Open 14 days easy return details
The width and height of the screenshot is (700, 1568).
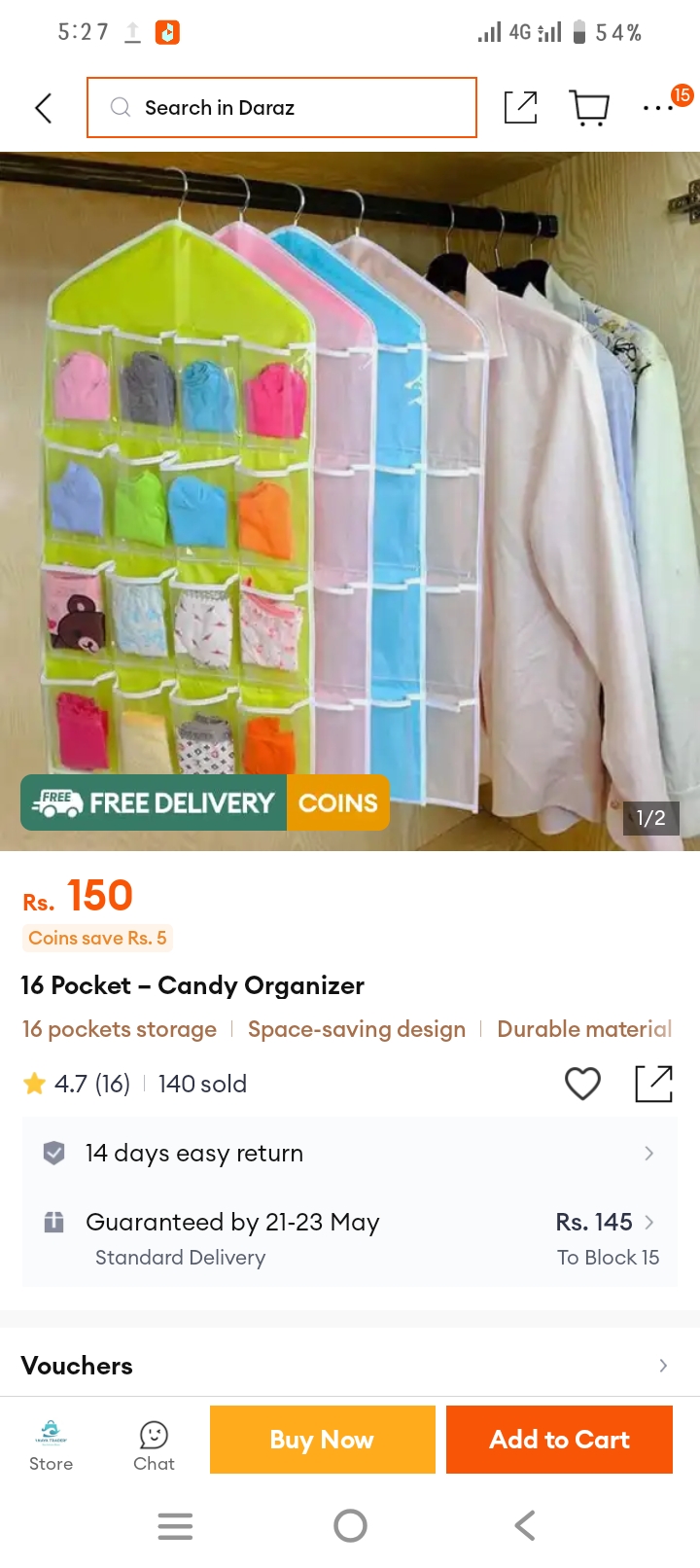pos(350,1153)
